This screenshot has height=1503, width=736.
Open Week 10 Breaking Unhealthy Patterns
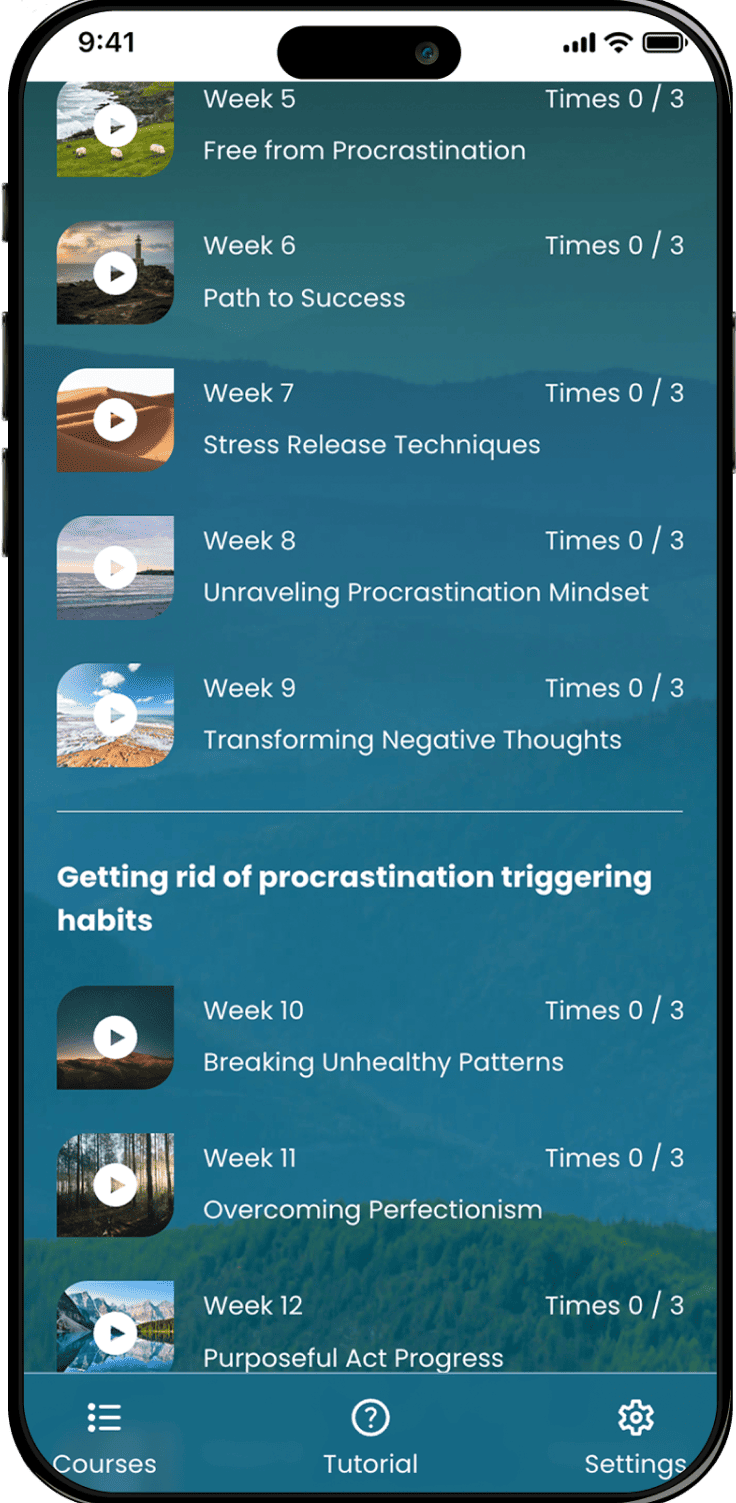pyautogui.click(x=116, y=1037)
